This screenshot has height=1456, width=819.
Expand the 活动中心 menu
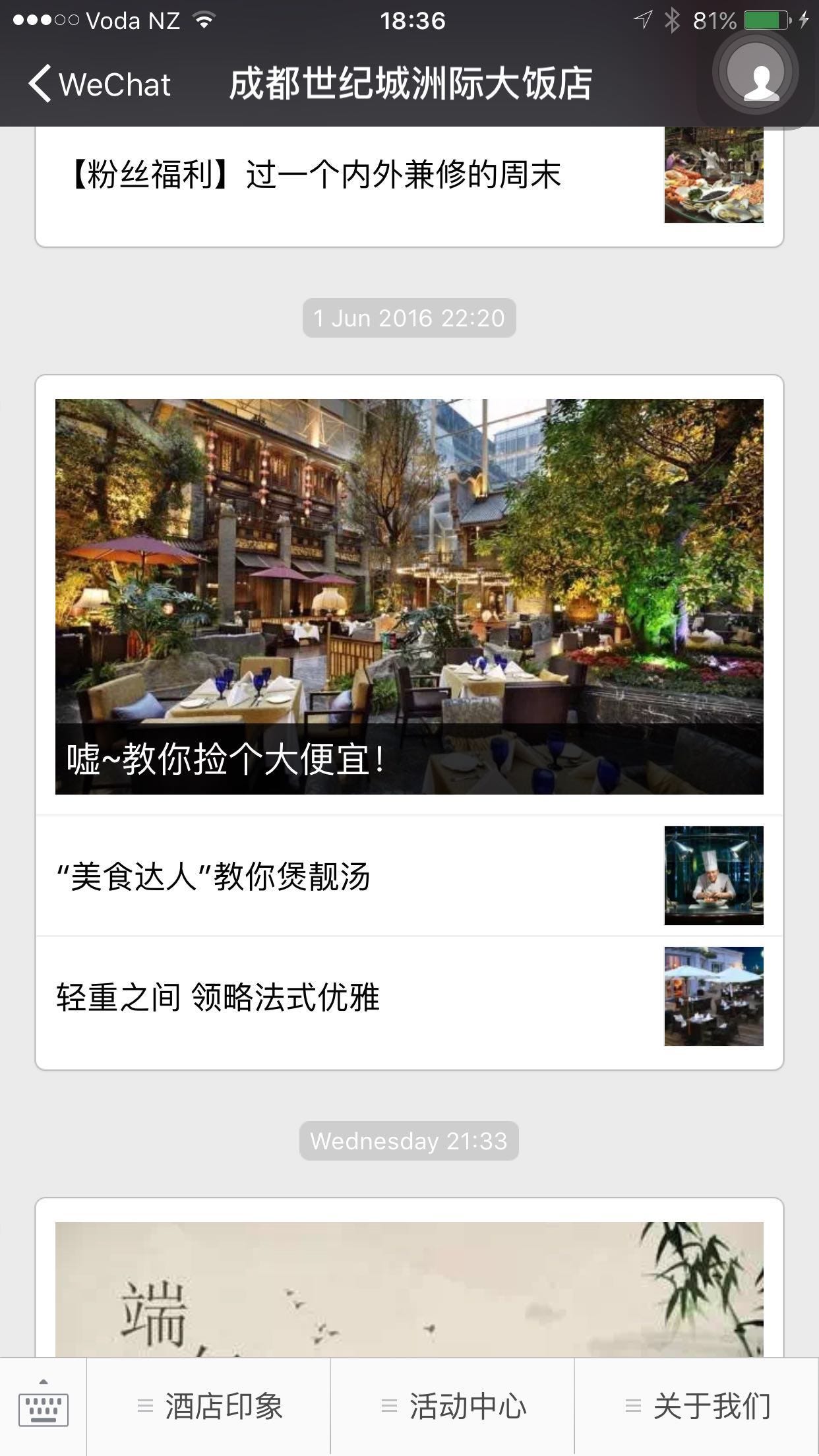coord(453,1406)
